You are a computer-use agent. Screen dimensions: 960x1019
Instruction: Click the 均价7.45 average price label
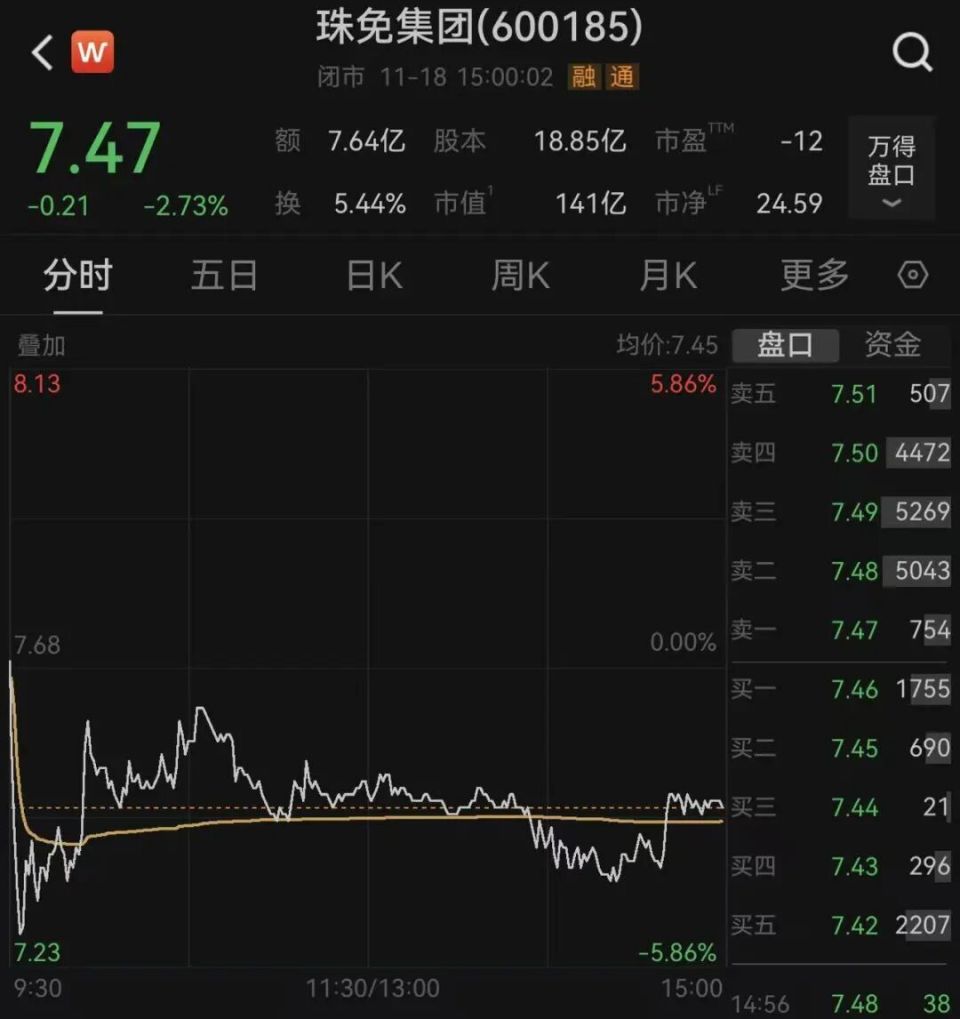665,344
